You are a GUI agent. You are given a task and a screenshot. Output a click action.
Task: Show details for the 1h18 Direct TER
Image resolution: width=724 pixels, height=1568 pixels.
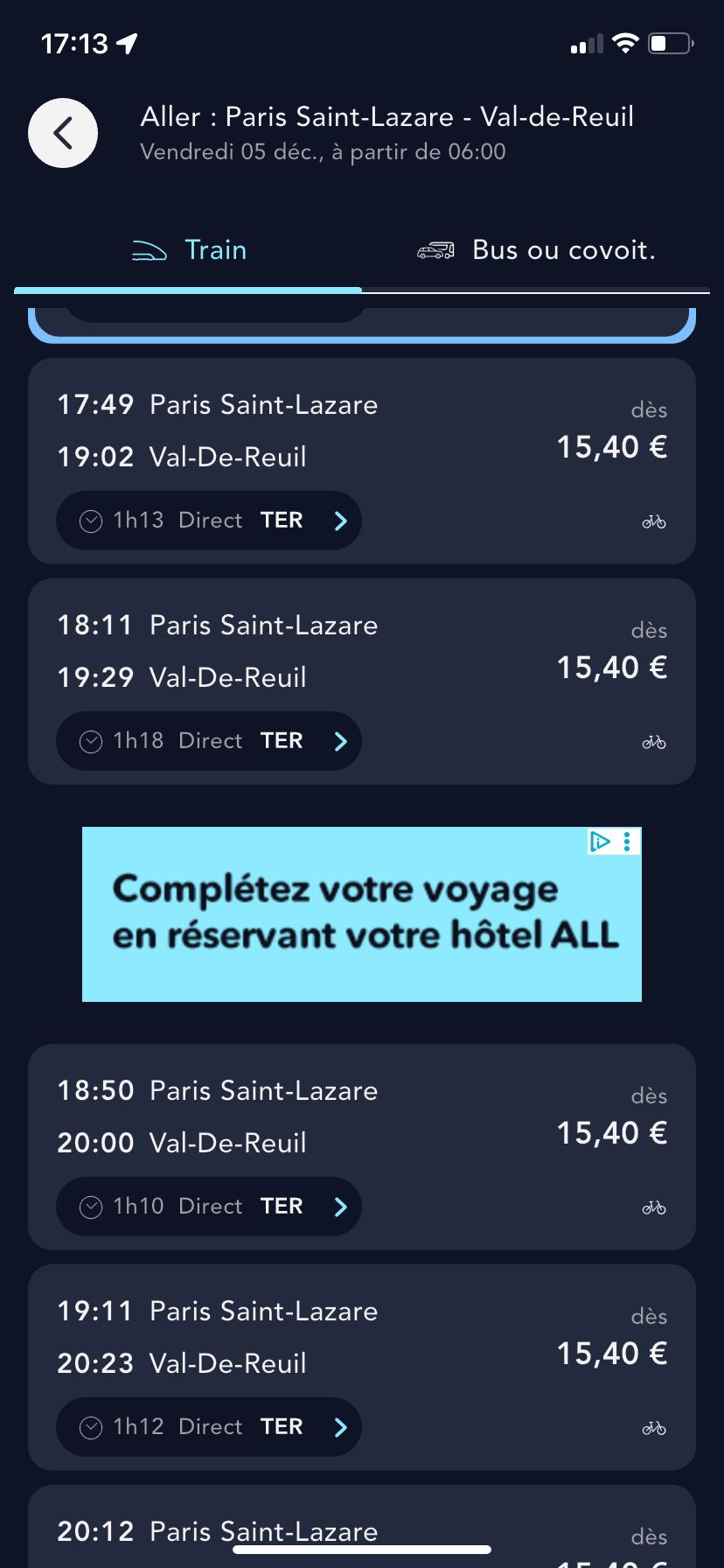pos(209,741)
